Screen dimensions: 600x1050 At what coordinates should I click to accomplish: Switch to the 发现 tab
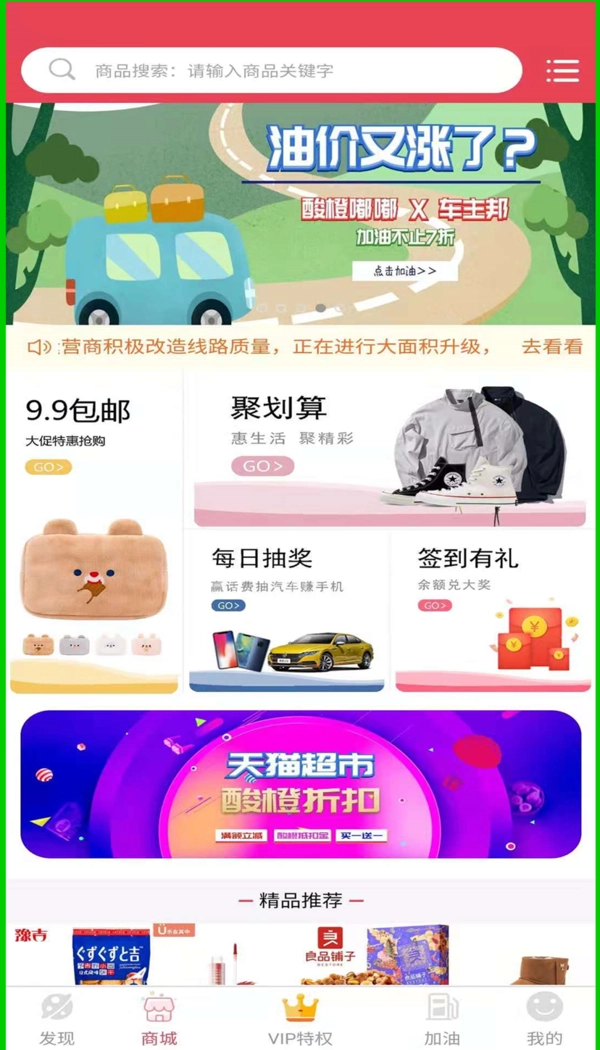pos(57,1018)
